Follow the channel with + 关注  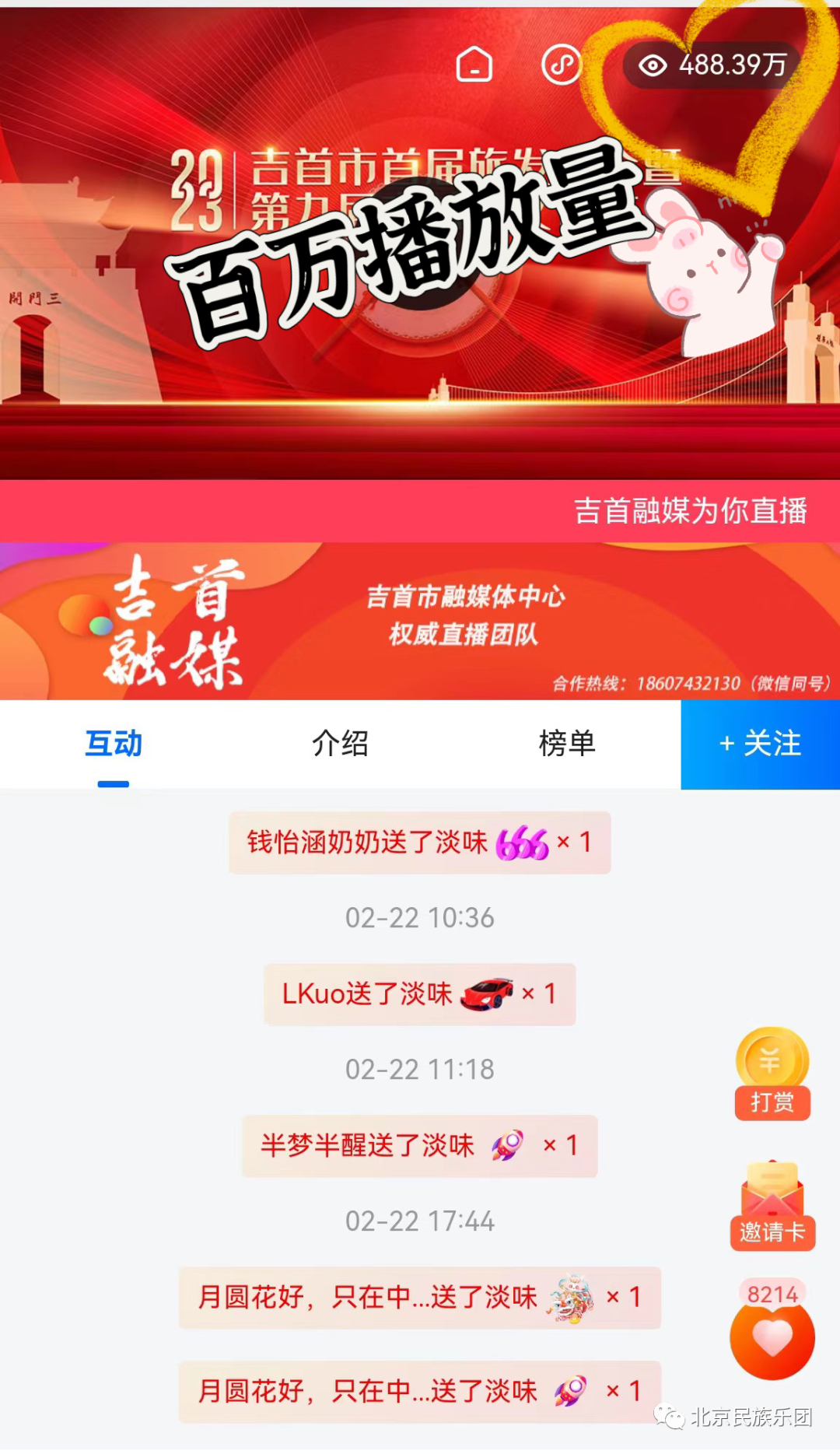pos(760,744)
